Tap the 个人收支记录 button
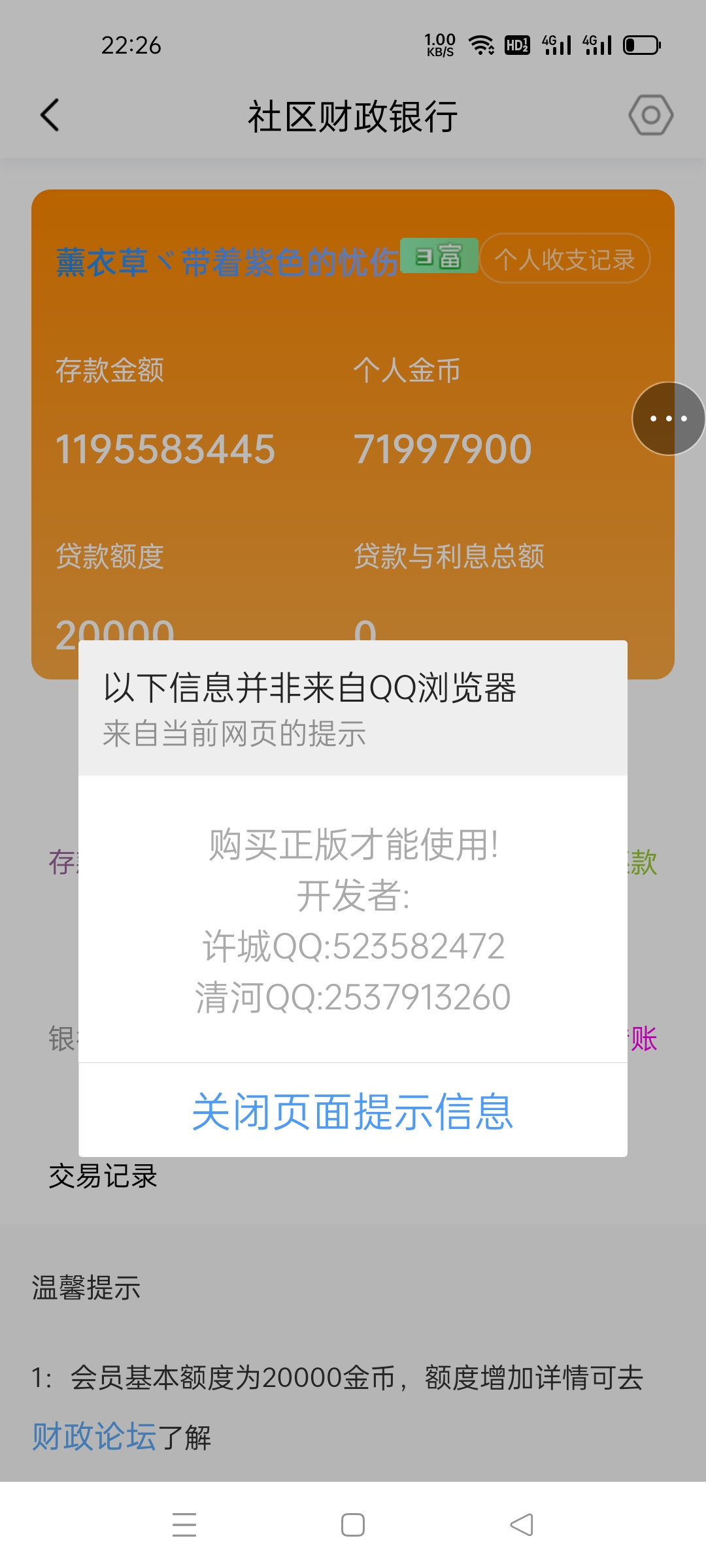 564,259
